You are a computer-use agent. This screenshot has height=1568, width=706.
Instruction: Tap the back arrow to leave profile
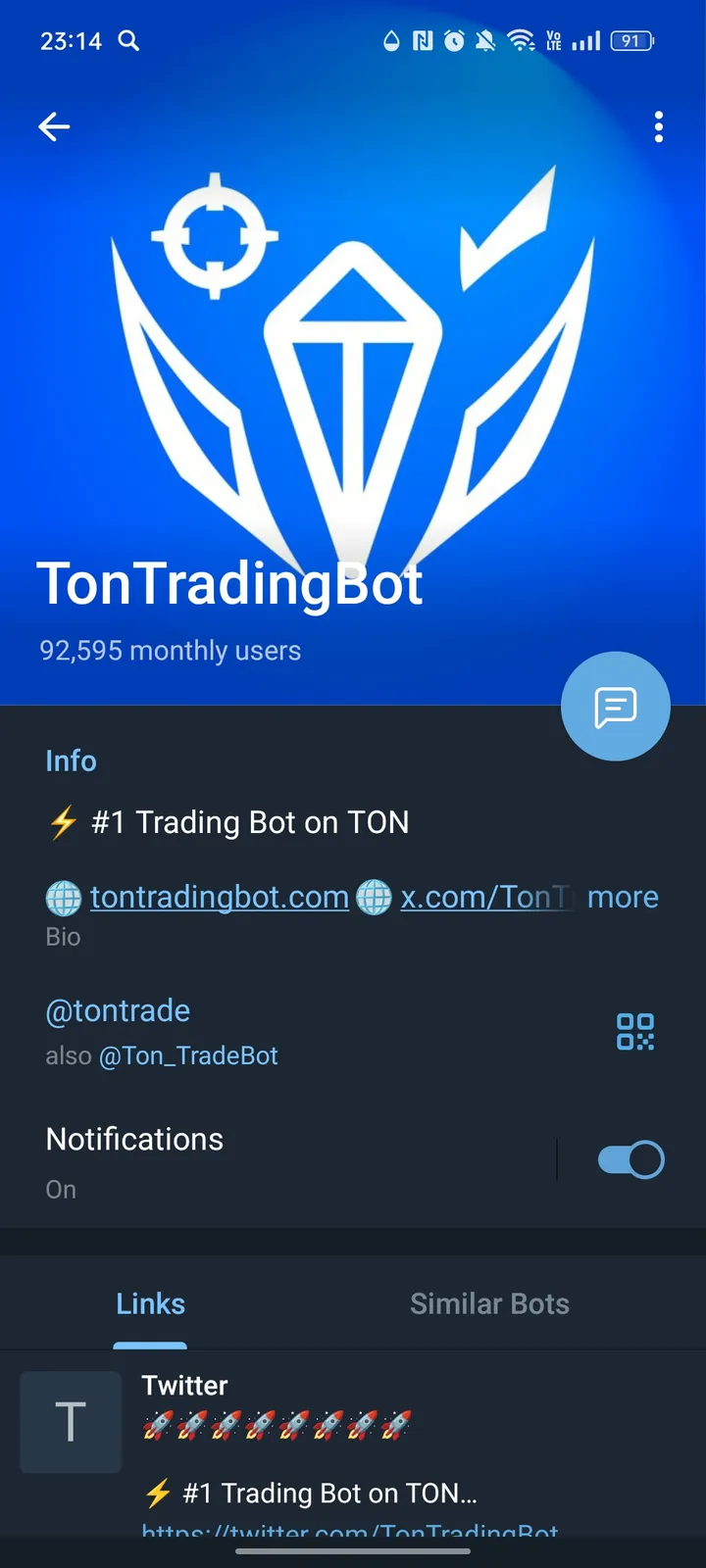54,126
